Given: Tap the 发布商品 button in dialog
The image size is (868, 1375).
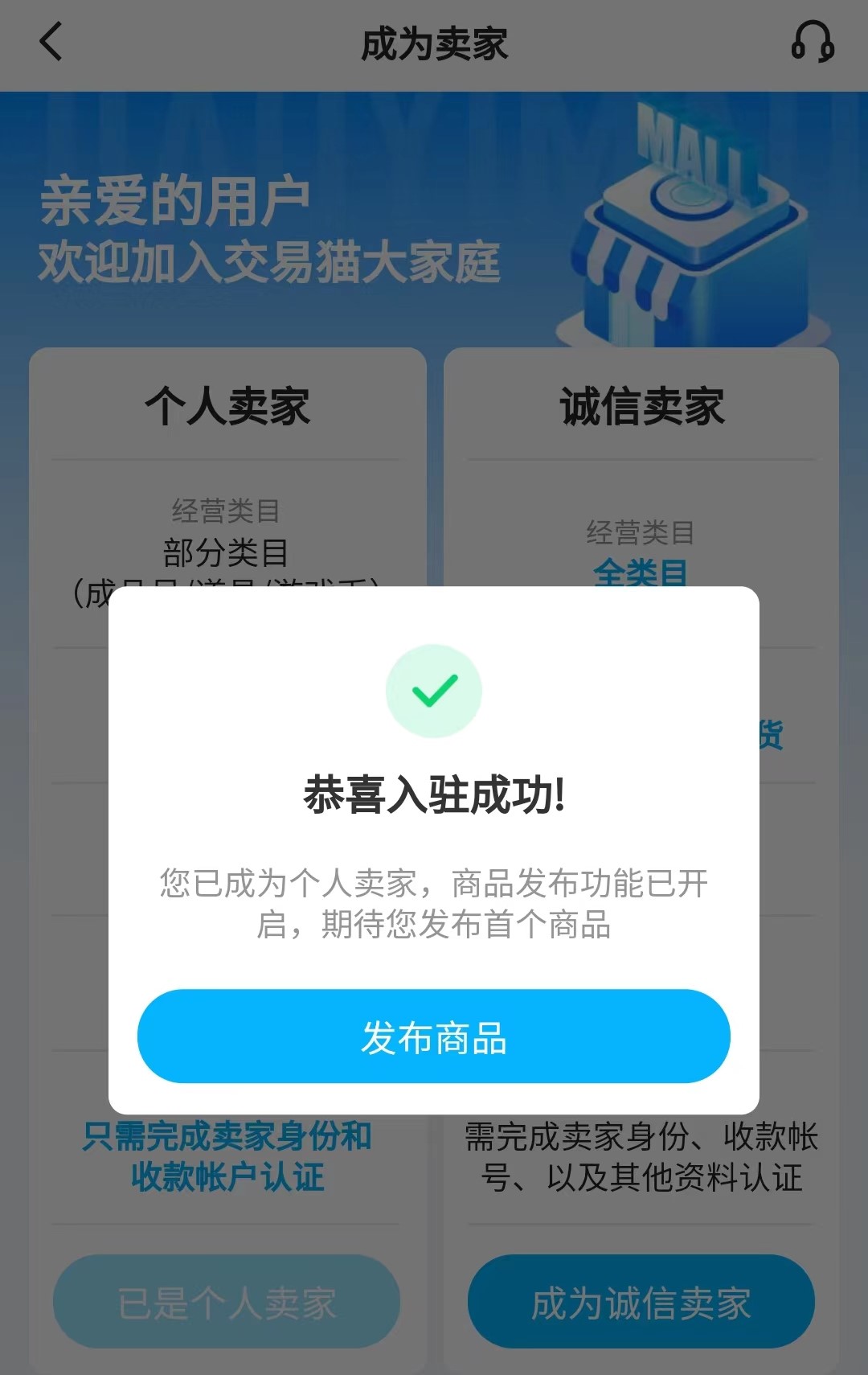Looking at the screenshot, I should pyautogui.click(x=434, y=1036).
